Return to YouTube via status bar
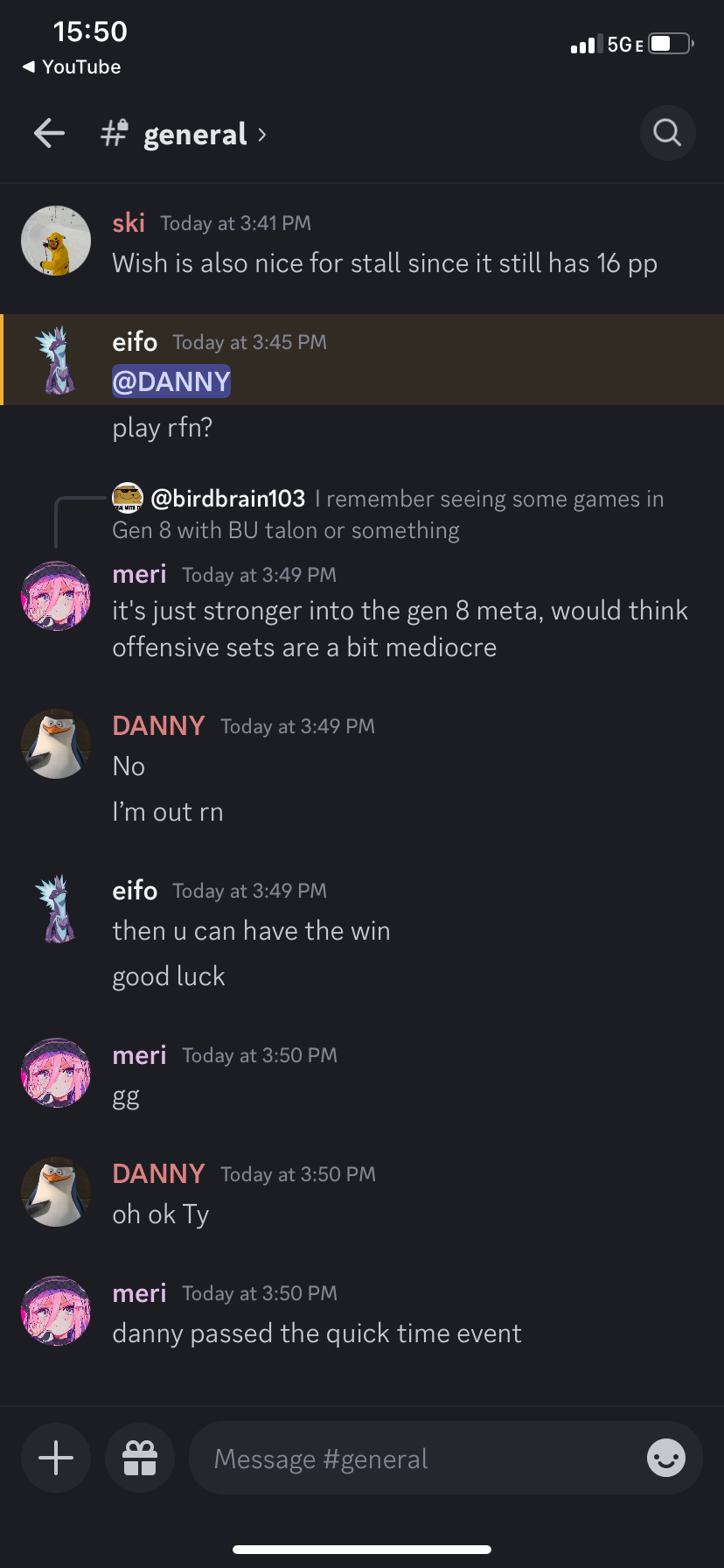724x1568 pixels. (72, 67)
